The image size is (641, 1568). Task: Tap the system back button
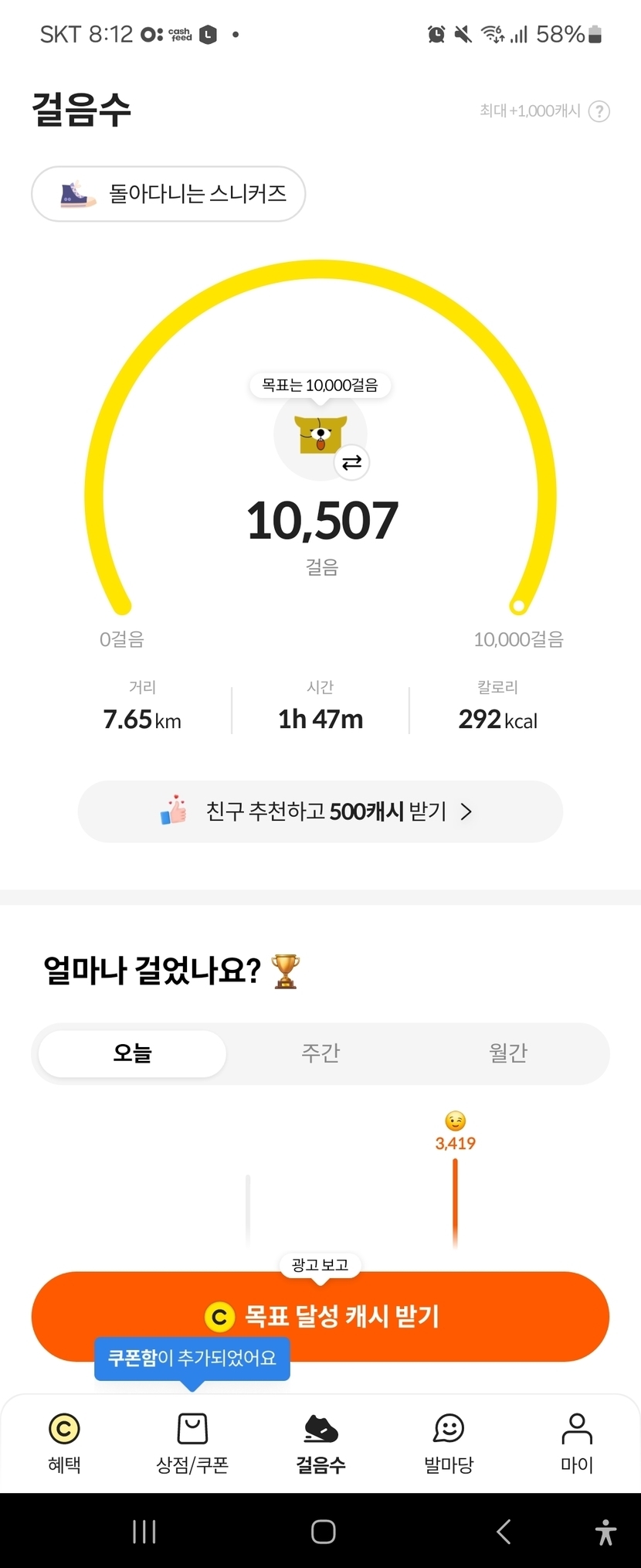(504, 1532)
